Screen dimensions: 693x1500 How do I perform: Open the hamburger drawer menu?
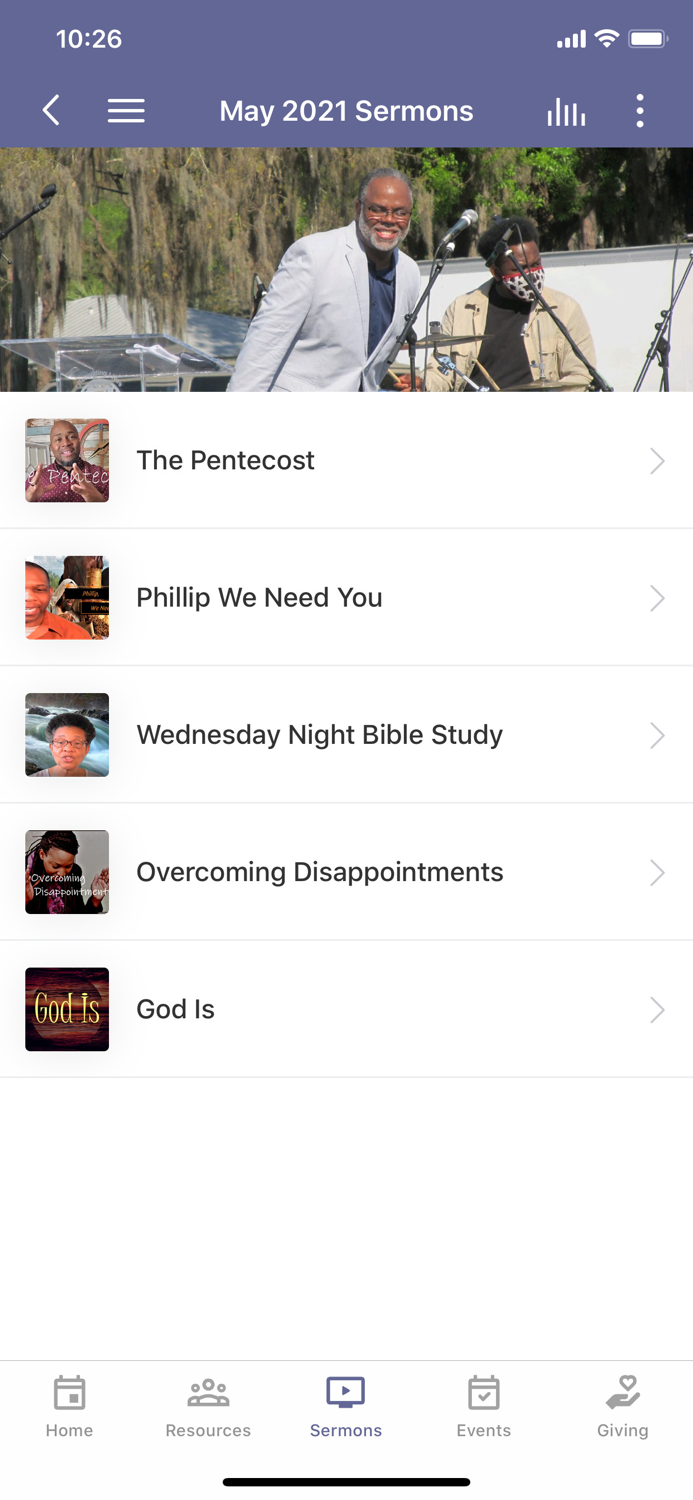pyautogui.click(x=126, y=111)
